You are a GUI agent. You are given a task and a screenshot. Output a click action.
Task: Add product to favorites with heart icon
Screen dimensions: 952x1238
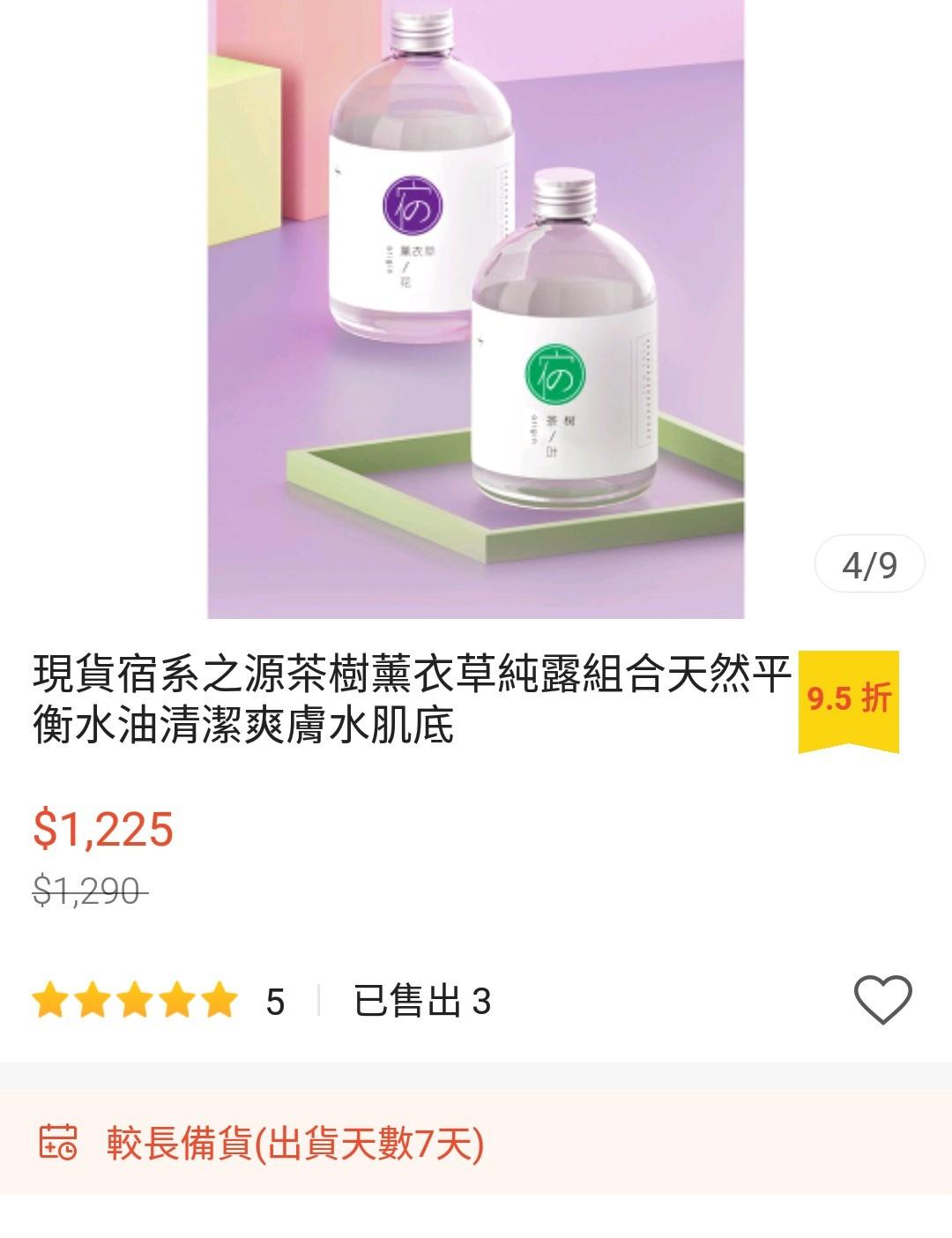[882, 1000]
